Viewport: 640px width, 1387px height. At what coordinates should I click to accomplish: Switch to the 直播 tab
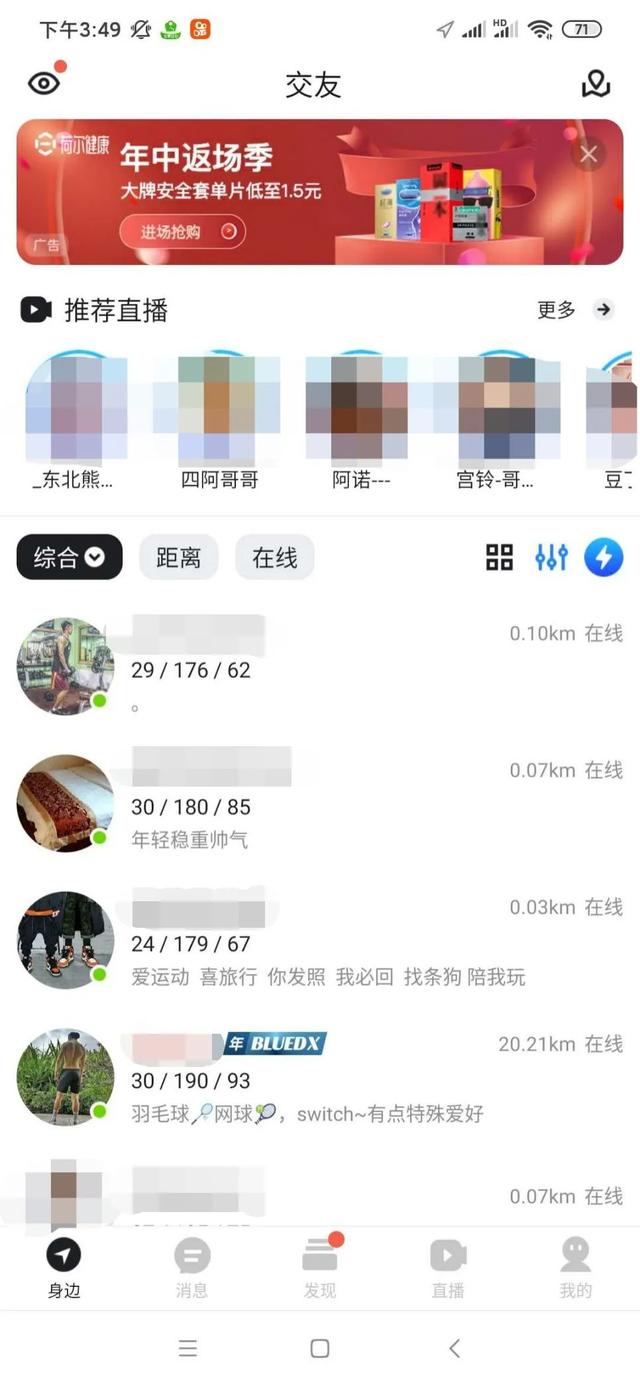click(x=448, y=1268)
